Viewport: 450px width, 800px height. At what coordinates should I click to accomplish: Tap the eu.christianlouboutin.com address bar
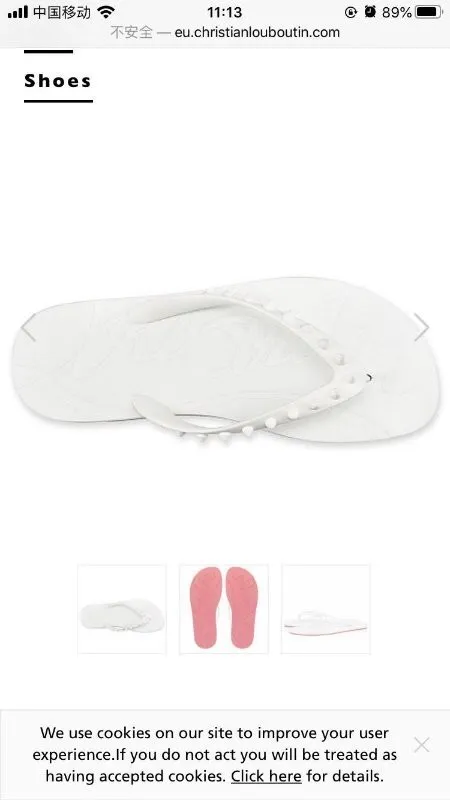[x=225, y=33]
